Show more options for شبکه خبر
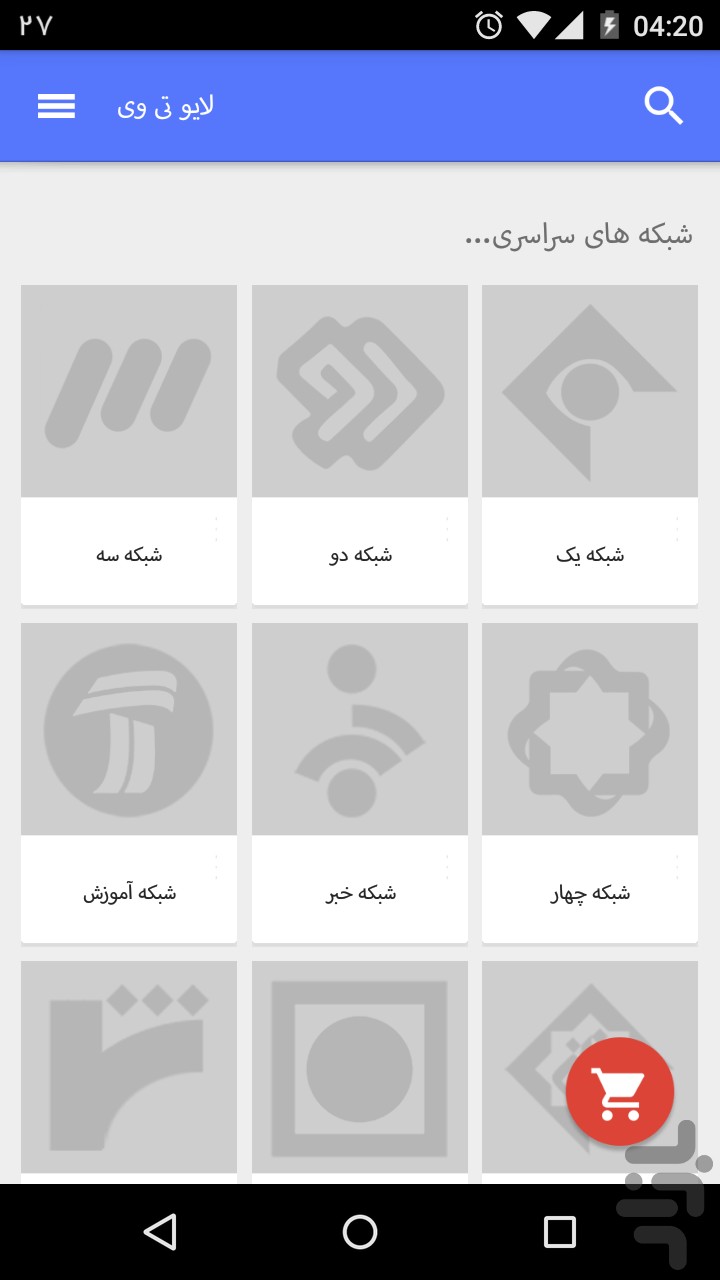Screen dimensions: 720x1280 (447, 868)
